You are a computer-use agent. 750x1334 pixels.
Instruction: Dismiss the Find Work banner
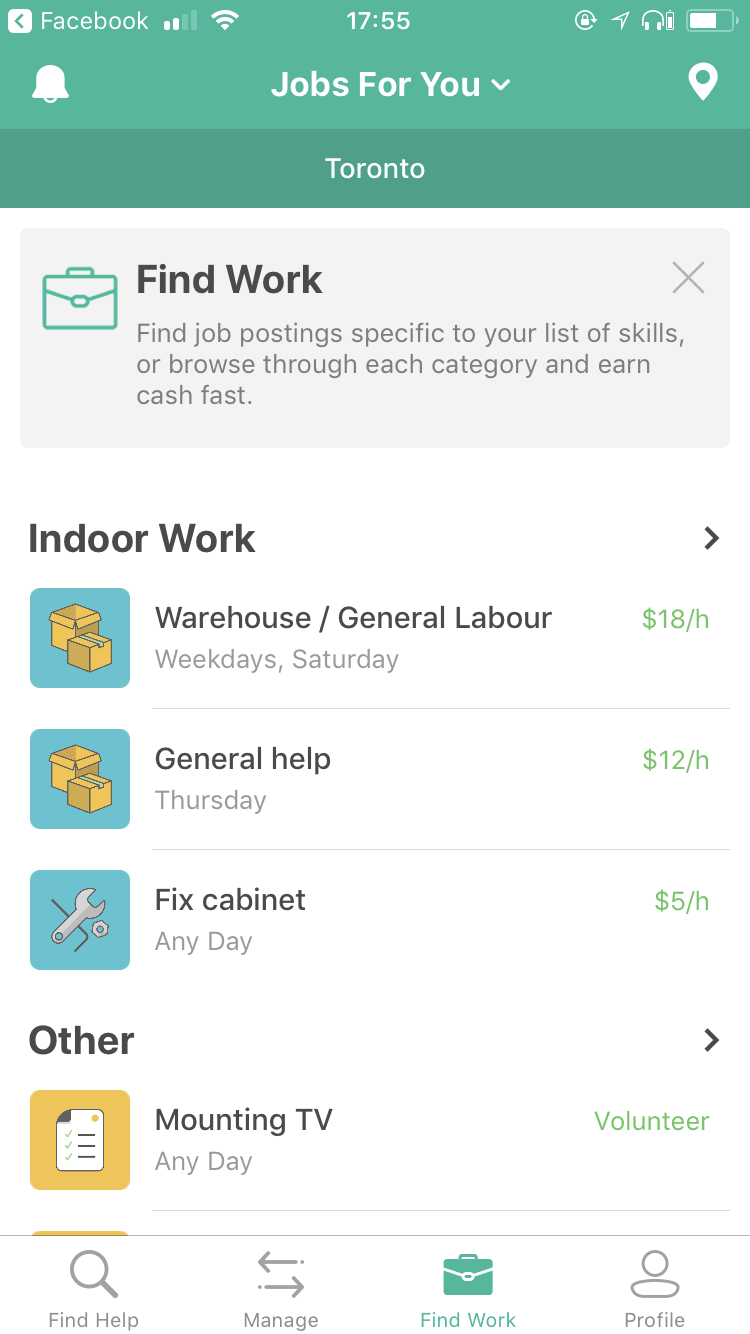(688, 278)
